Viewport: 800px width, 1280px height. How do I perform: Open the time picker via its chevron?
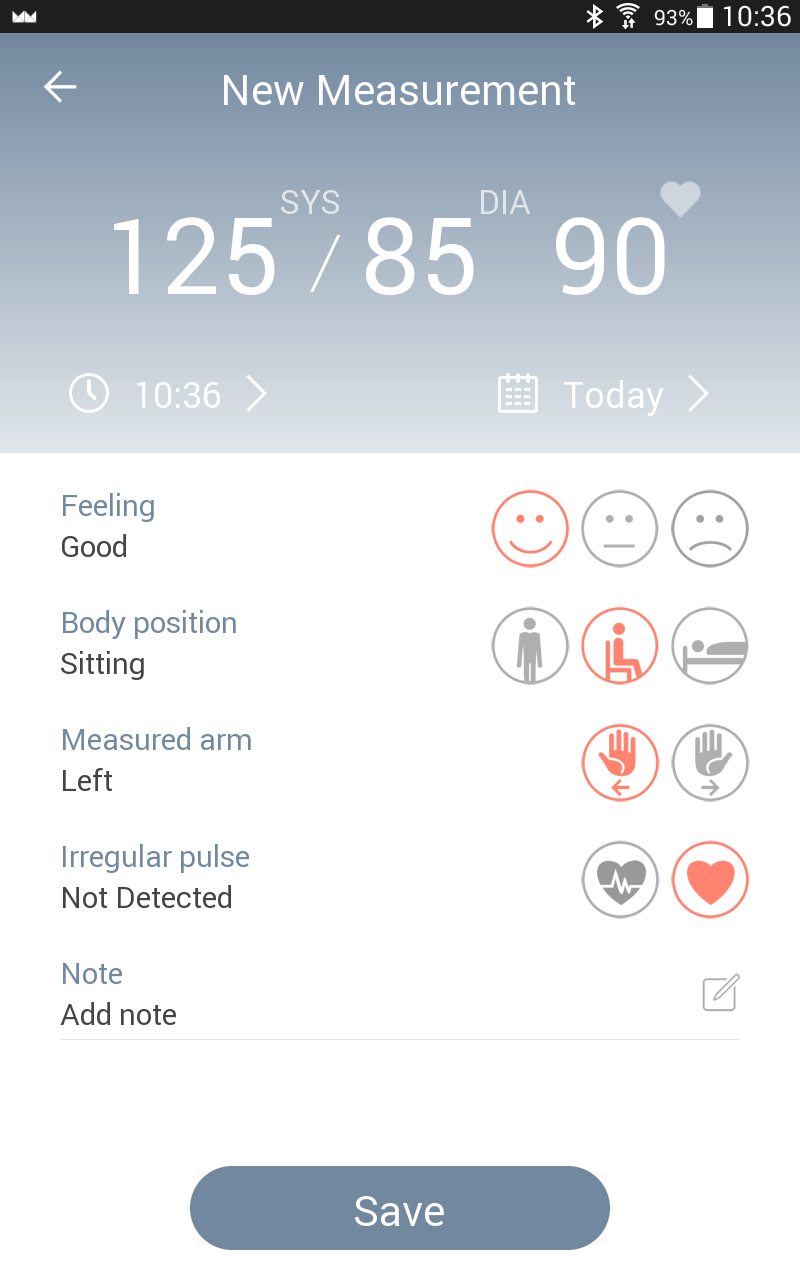click(x=256, y=394)
